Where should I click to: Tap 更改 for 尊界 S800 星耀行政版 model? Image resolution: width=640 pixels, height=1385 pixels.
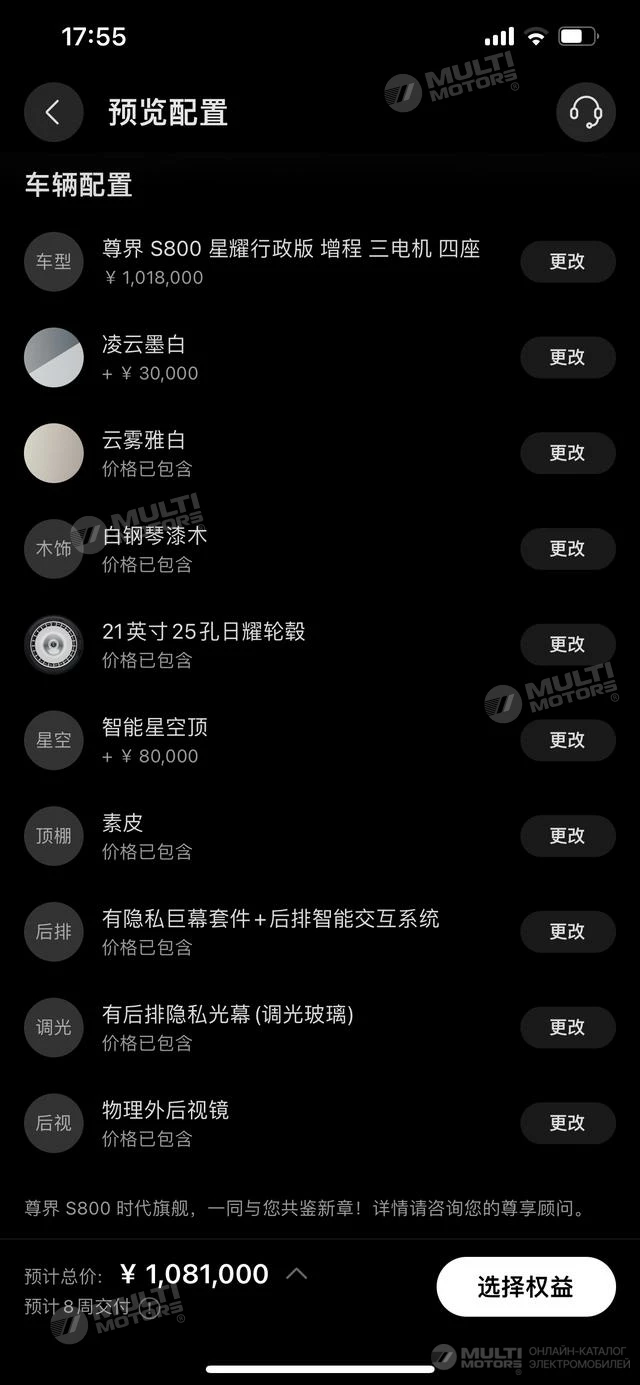click(567, 262)
